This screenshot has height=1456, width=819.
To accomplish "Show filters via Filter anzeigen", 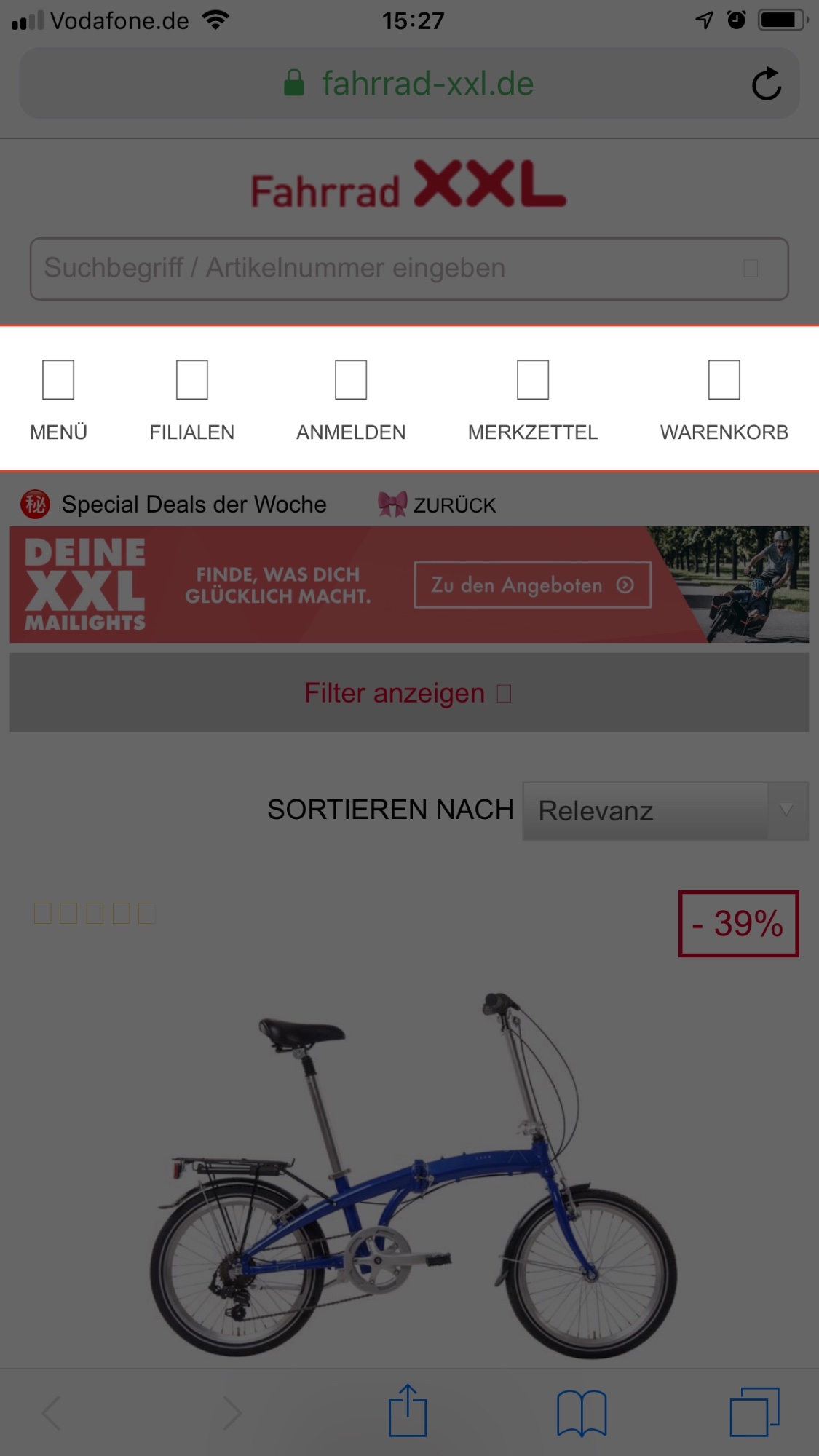I will [x=408, y=693].
